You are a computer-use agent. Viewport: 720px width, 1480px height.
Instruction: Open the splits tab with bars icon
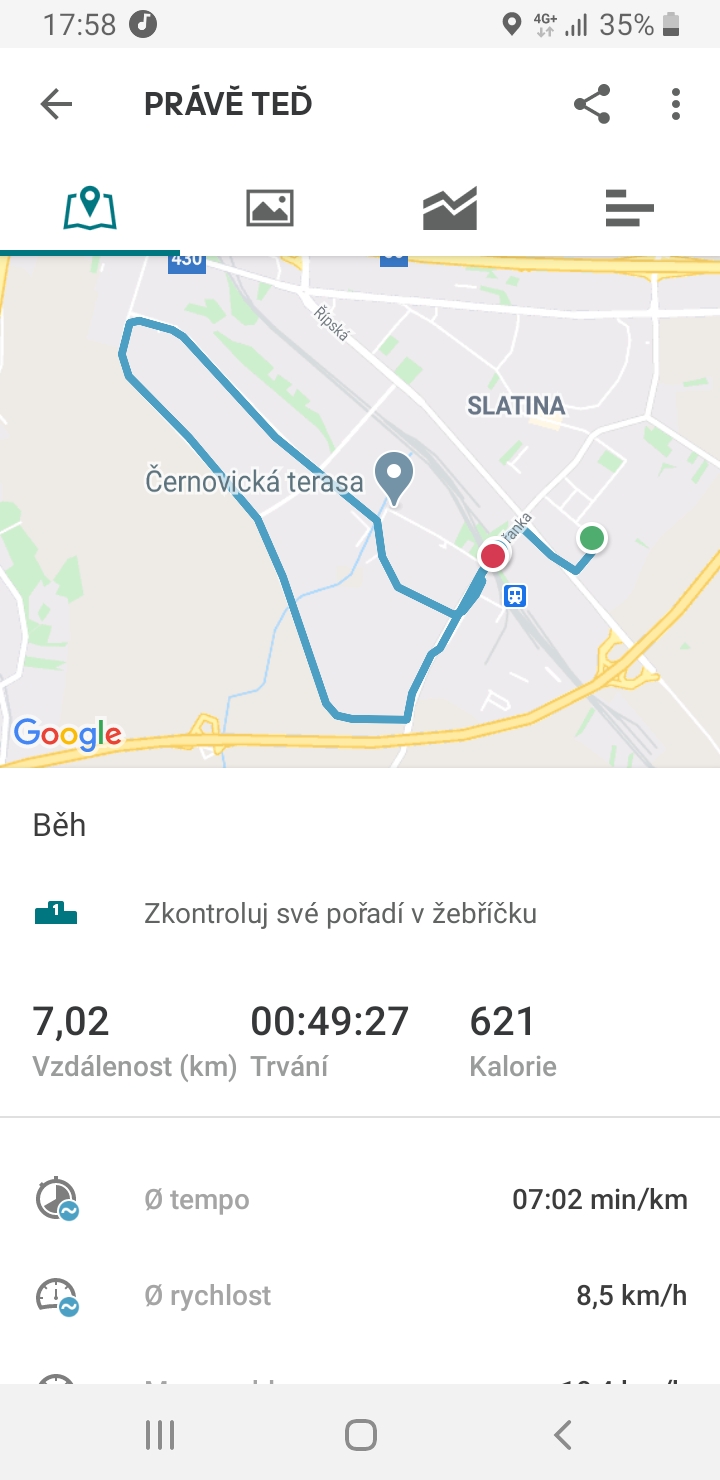click(x=630, y=208)
